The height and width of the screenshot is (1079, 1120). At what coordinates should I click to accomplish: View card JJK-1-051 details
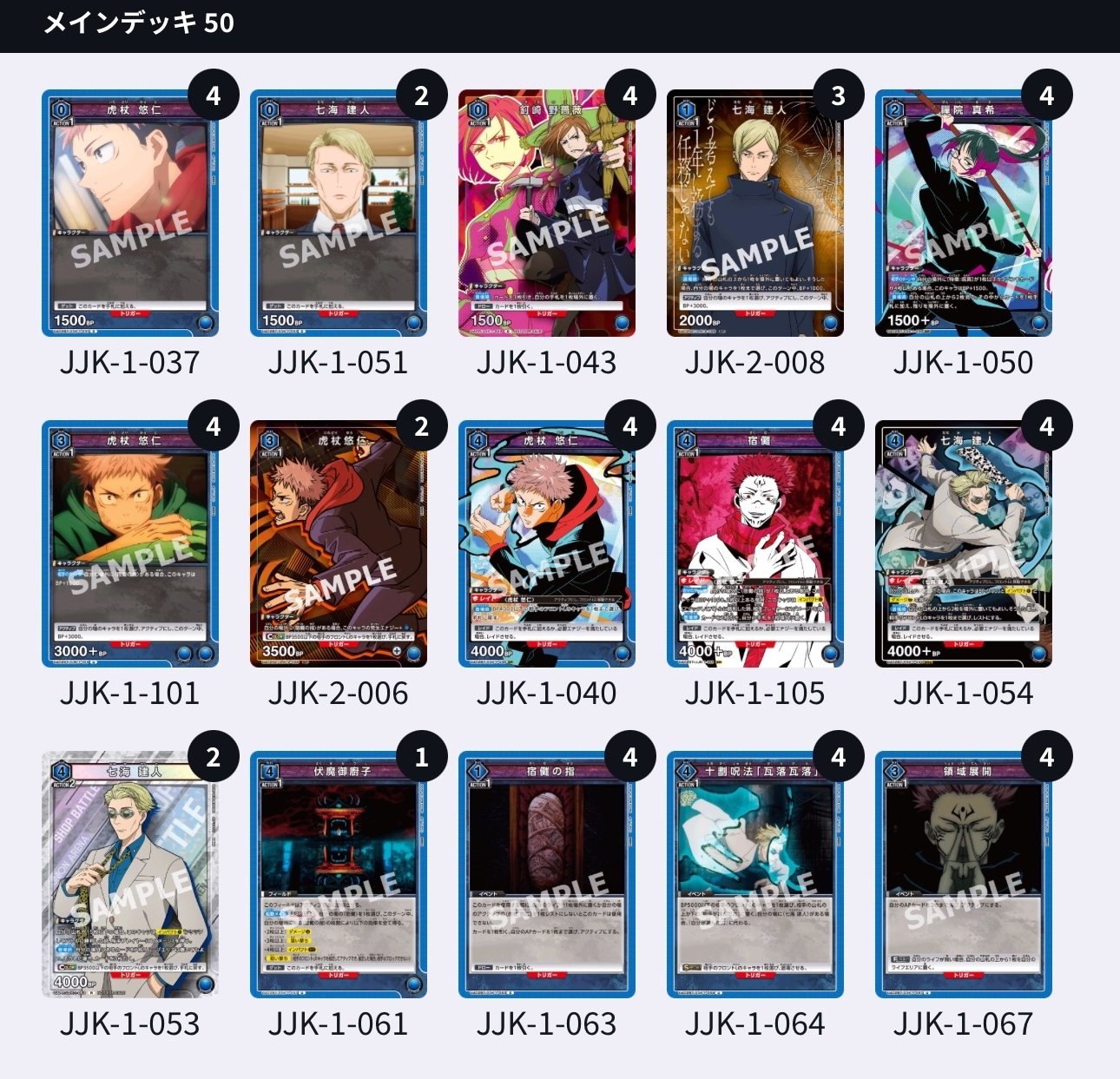pyautogui.click(x=339, y=213)
